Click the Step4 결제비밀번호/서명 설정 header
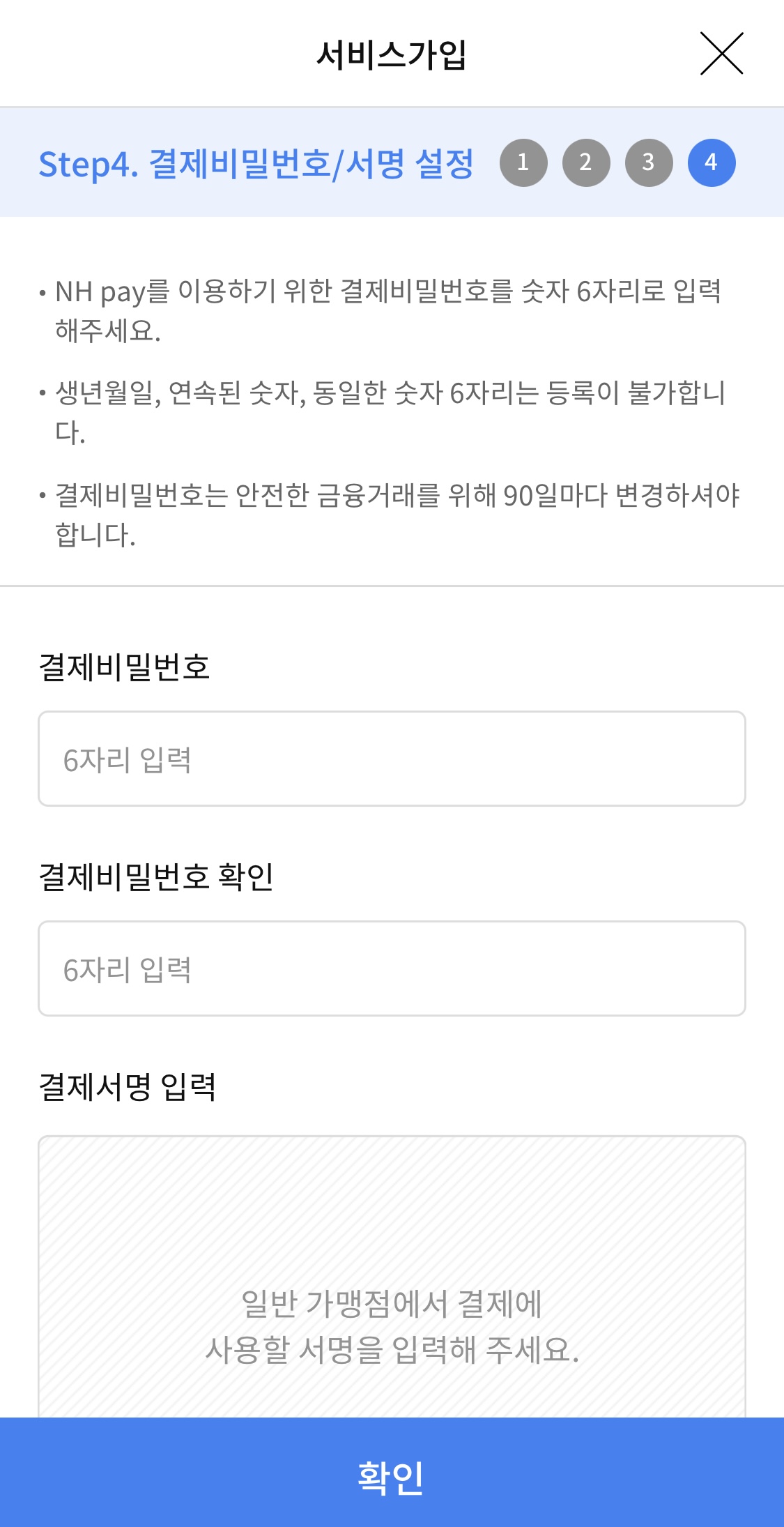The image size is (784, 1527). [x=258, y=163]
